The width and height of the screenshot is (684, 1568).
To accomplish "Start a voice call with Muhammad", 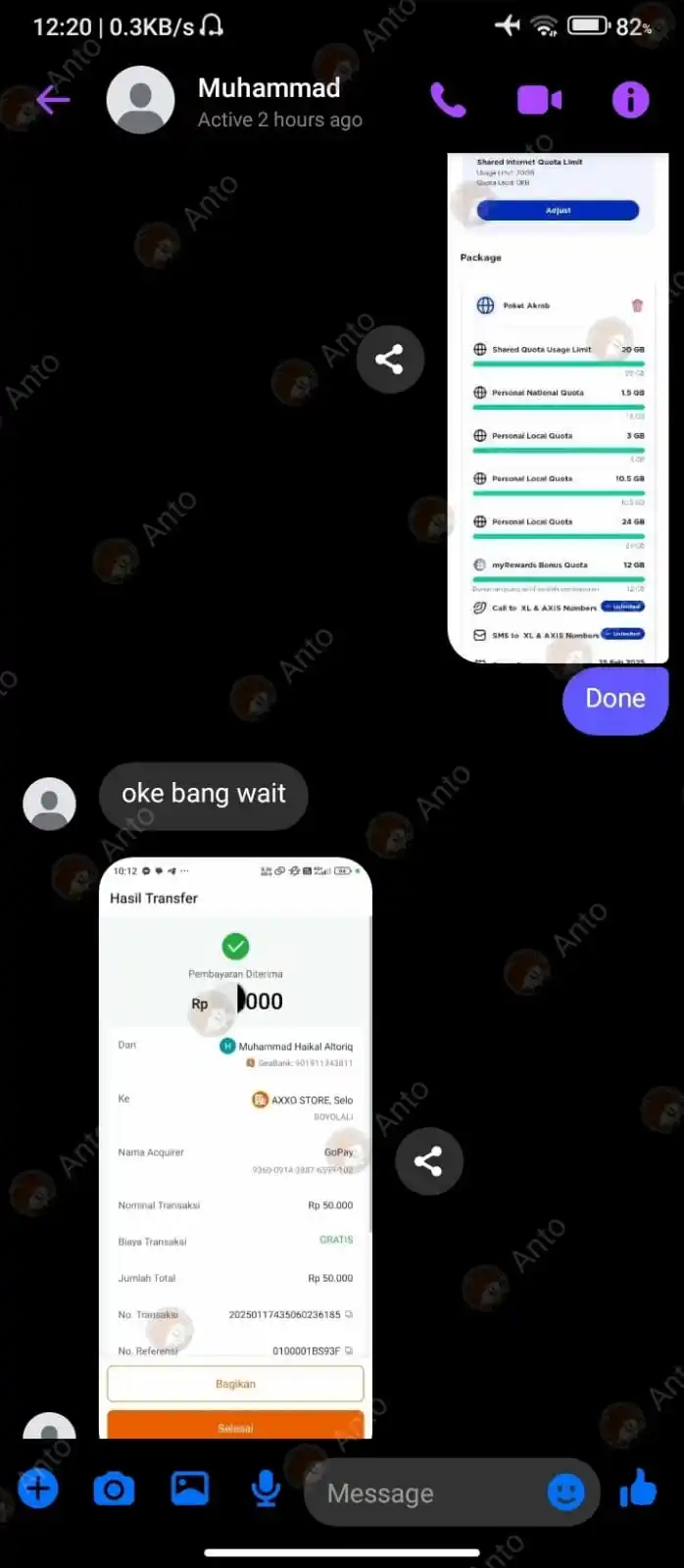I will point(448,100).
